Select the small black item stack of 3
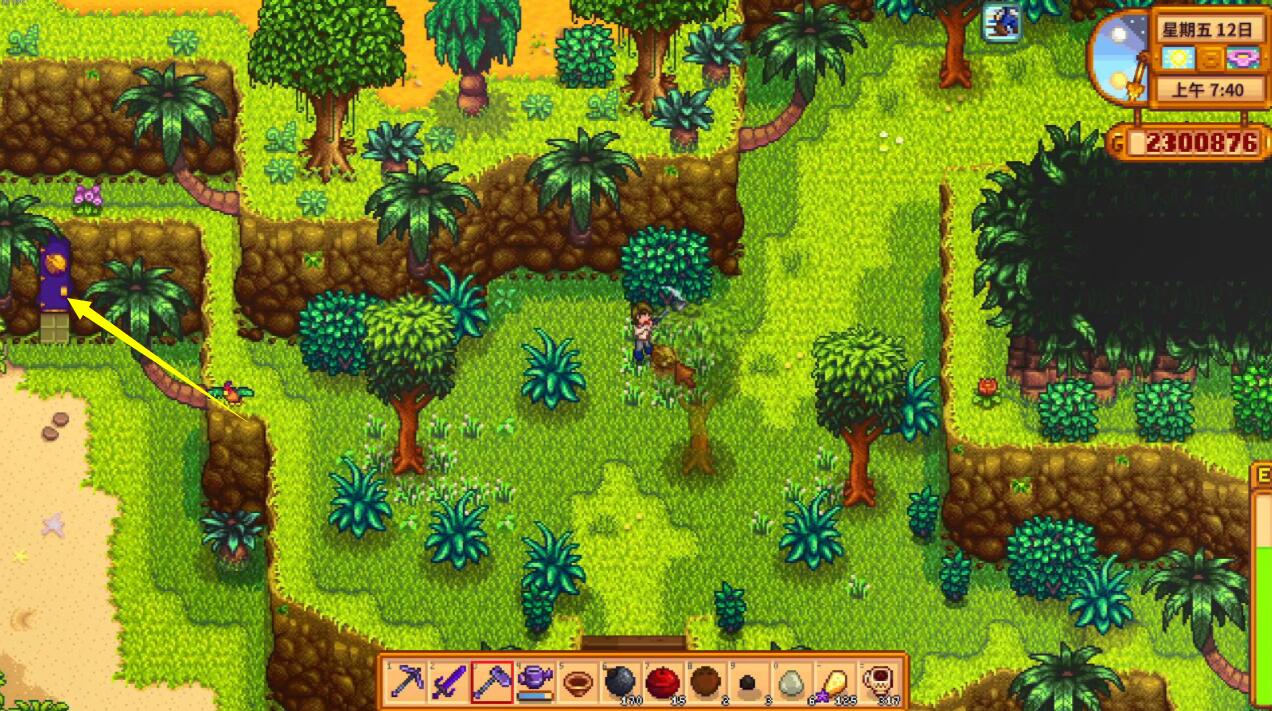Viewport: 1272px width, 711px height. point(748,682)
